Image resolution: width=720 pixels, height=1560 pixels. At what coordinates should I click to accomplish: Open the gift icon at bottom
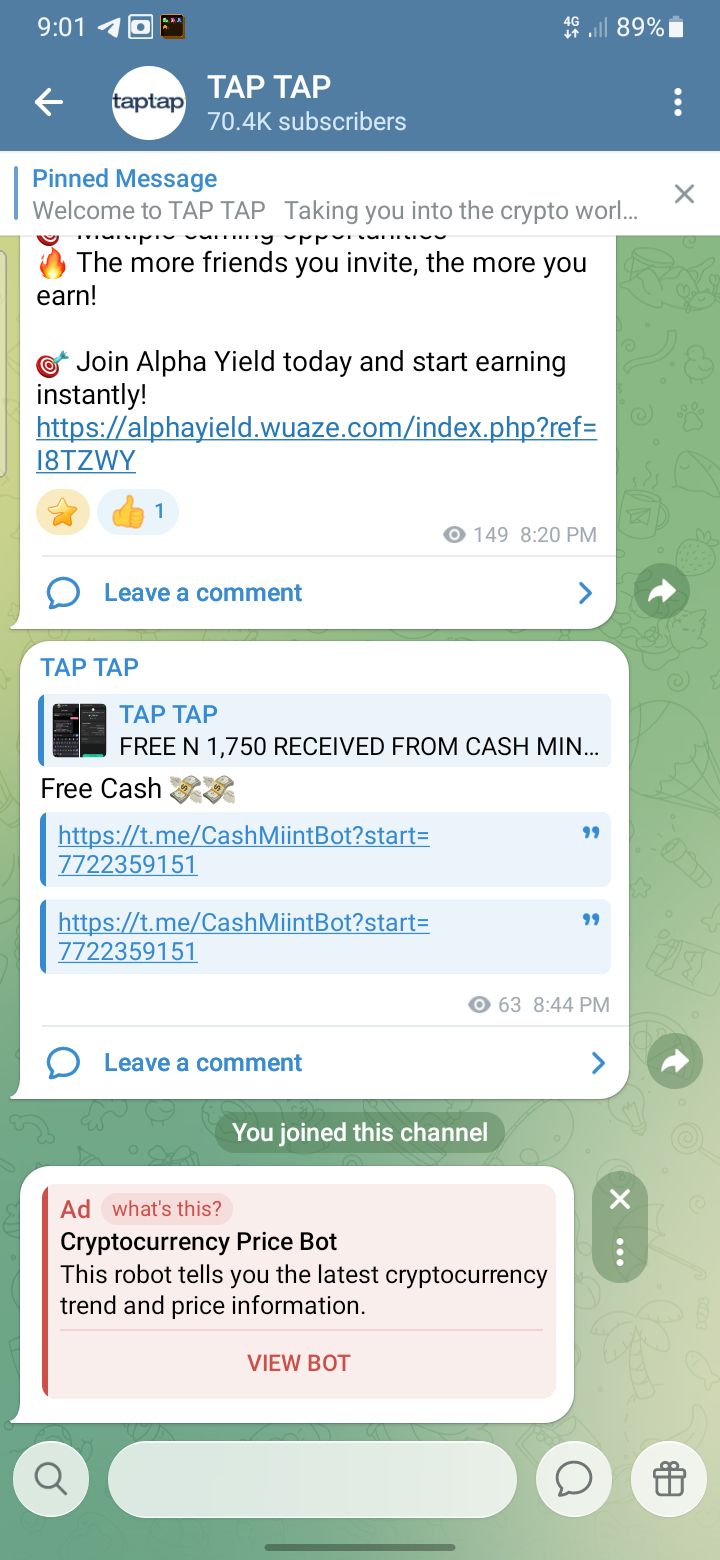click(669, 1478)
